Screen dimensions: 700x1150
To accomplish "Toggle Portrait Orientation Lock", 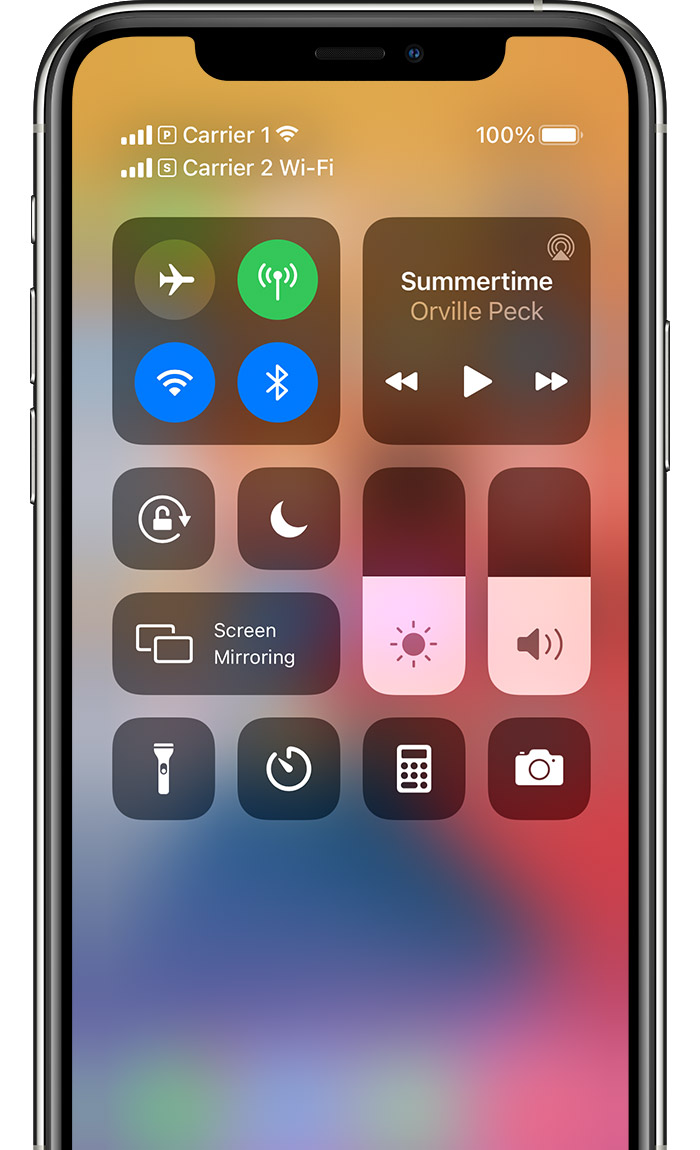I will 164,519.
